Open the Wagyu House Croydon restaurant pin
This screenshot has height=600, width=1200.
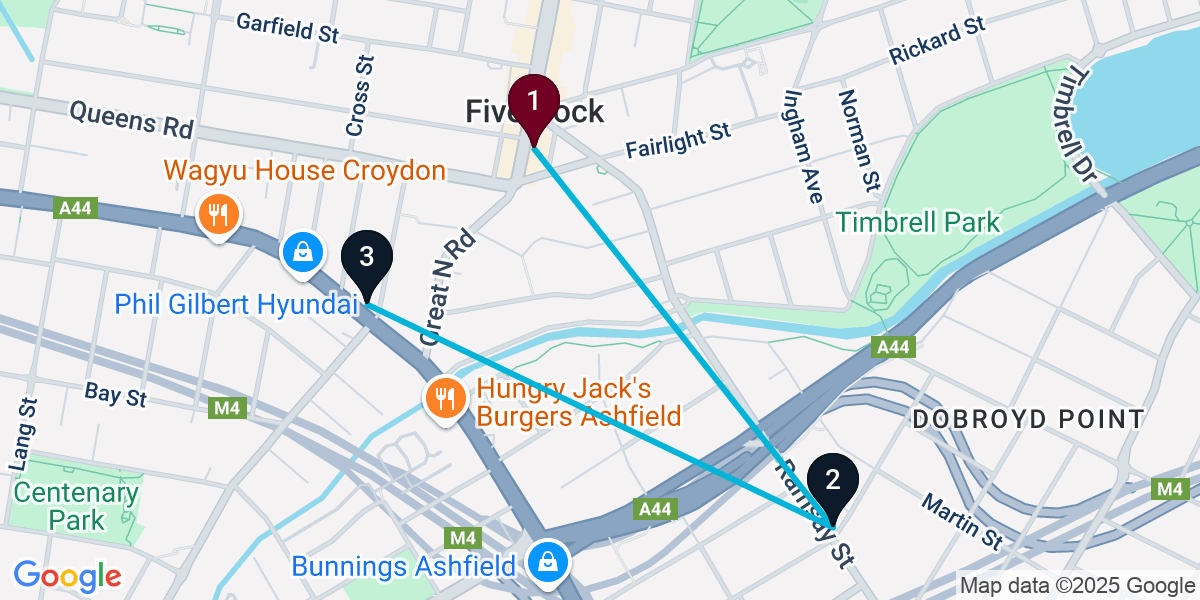coord(217,214)
